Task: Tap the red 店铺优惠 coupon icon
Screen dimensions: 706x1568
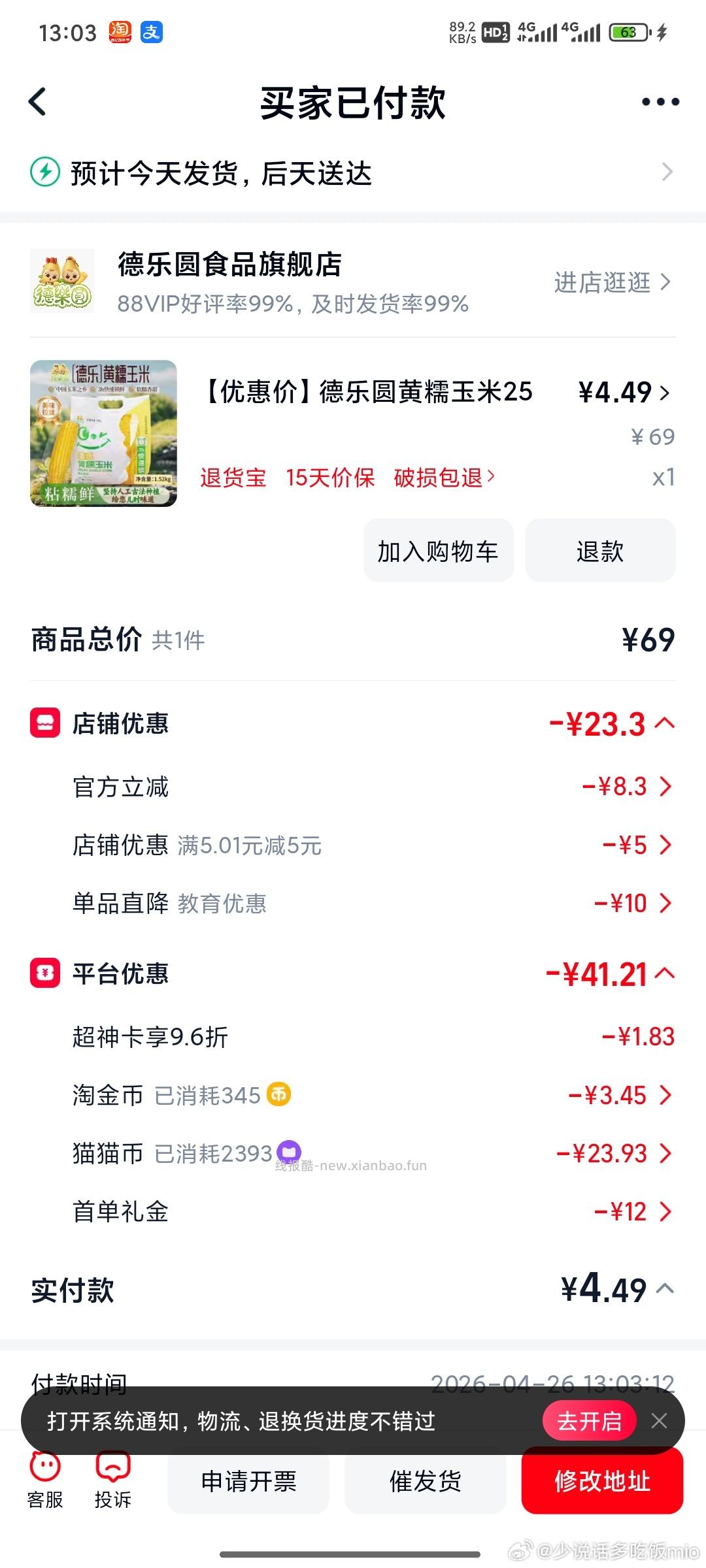Action: 44,723
